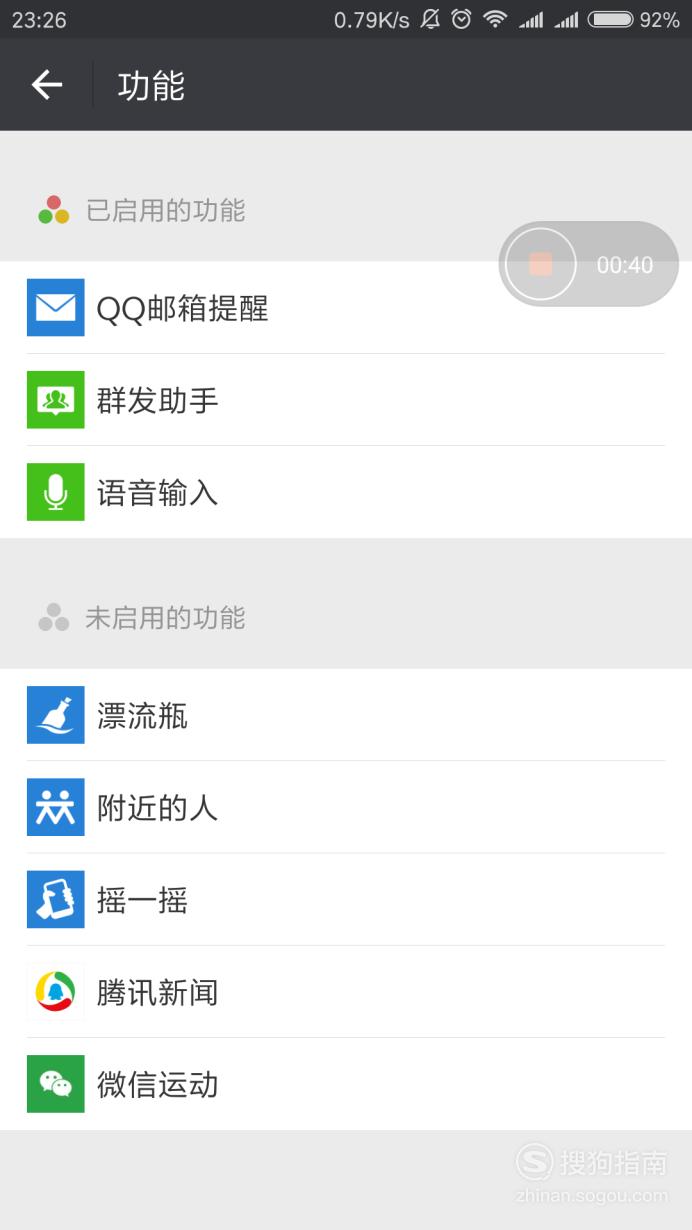Go back using the arrow icon
Screen dimensions: 692x1230
pyautogui.click(x=47, y=86)
